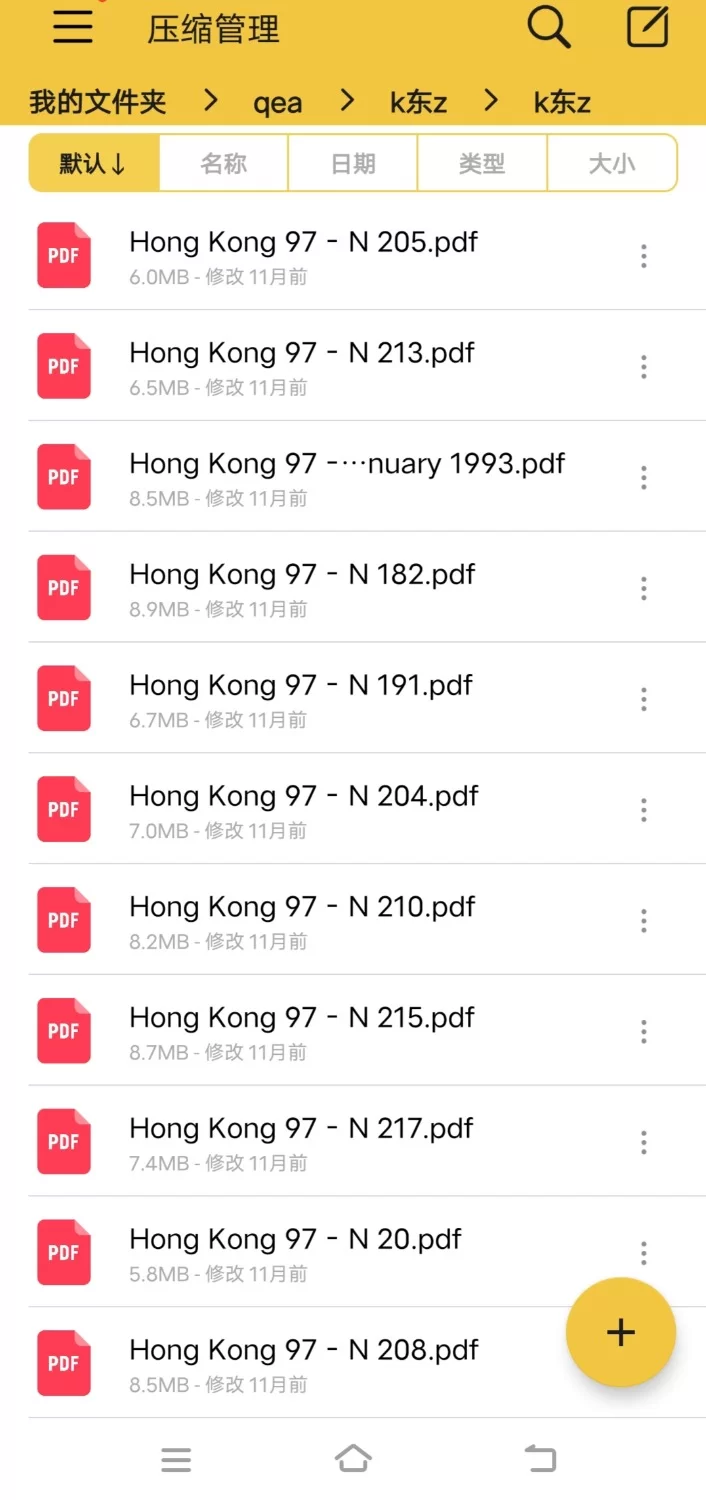Go to 我的文件夹 in breadcrumb
Viewport: 706px width, 1500px height.
(x=97, y=102)
